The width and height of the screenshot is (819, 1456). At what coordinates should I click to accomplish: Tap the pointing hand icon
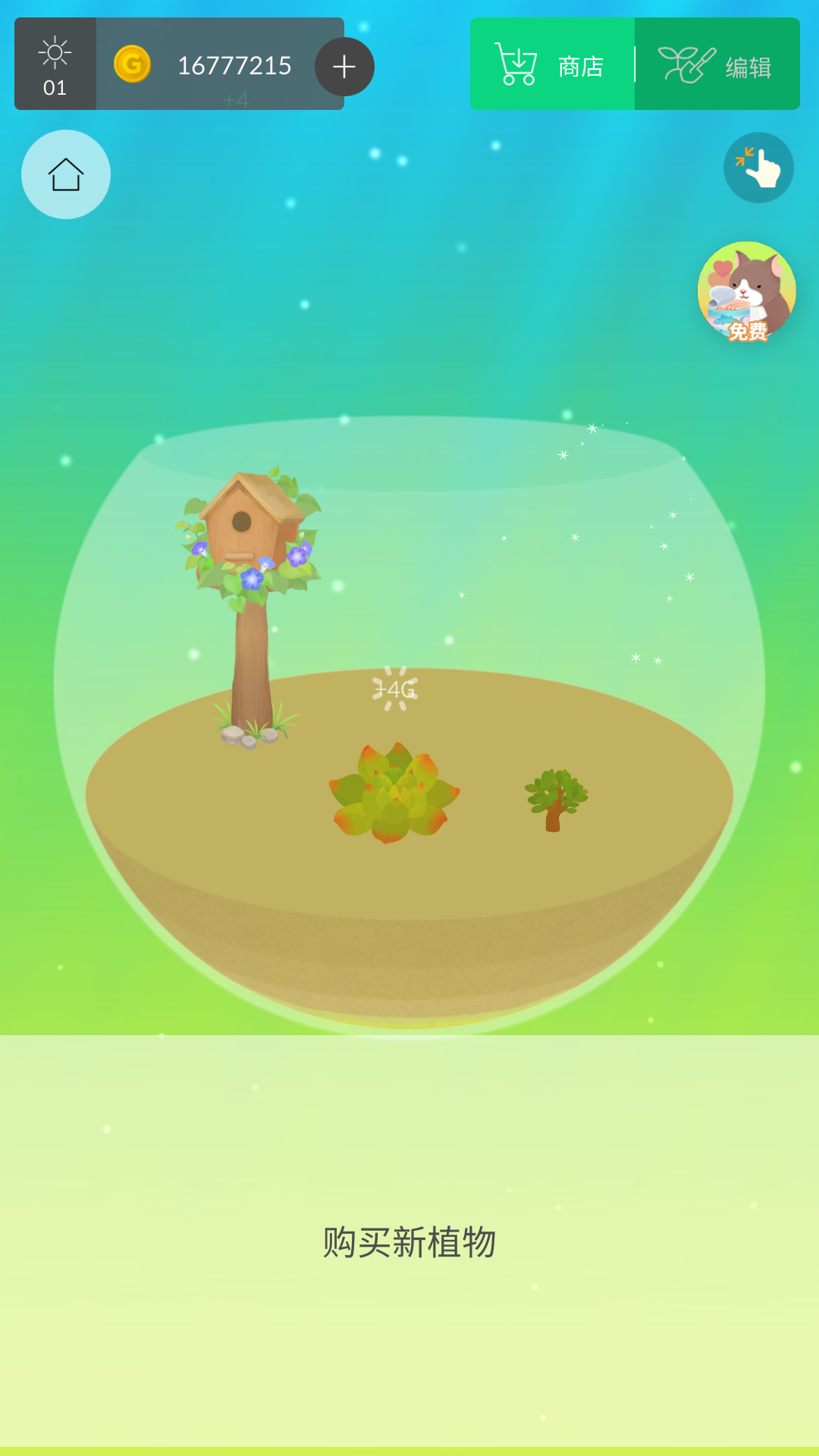(x=758, y=168)
